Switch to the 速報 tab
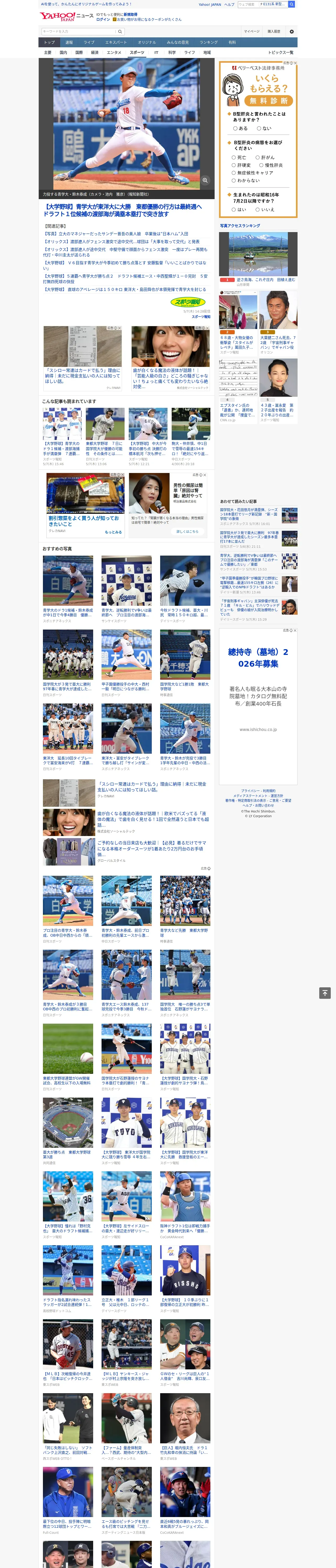The width and height of the screenshot is (336, 1568). (x=69, y=43)
